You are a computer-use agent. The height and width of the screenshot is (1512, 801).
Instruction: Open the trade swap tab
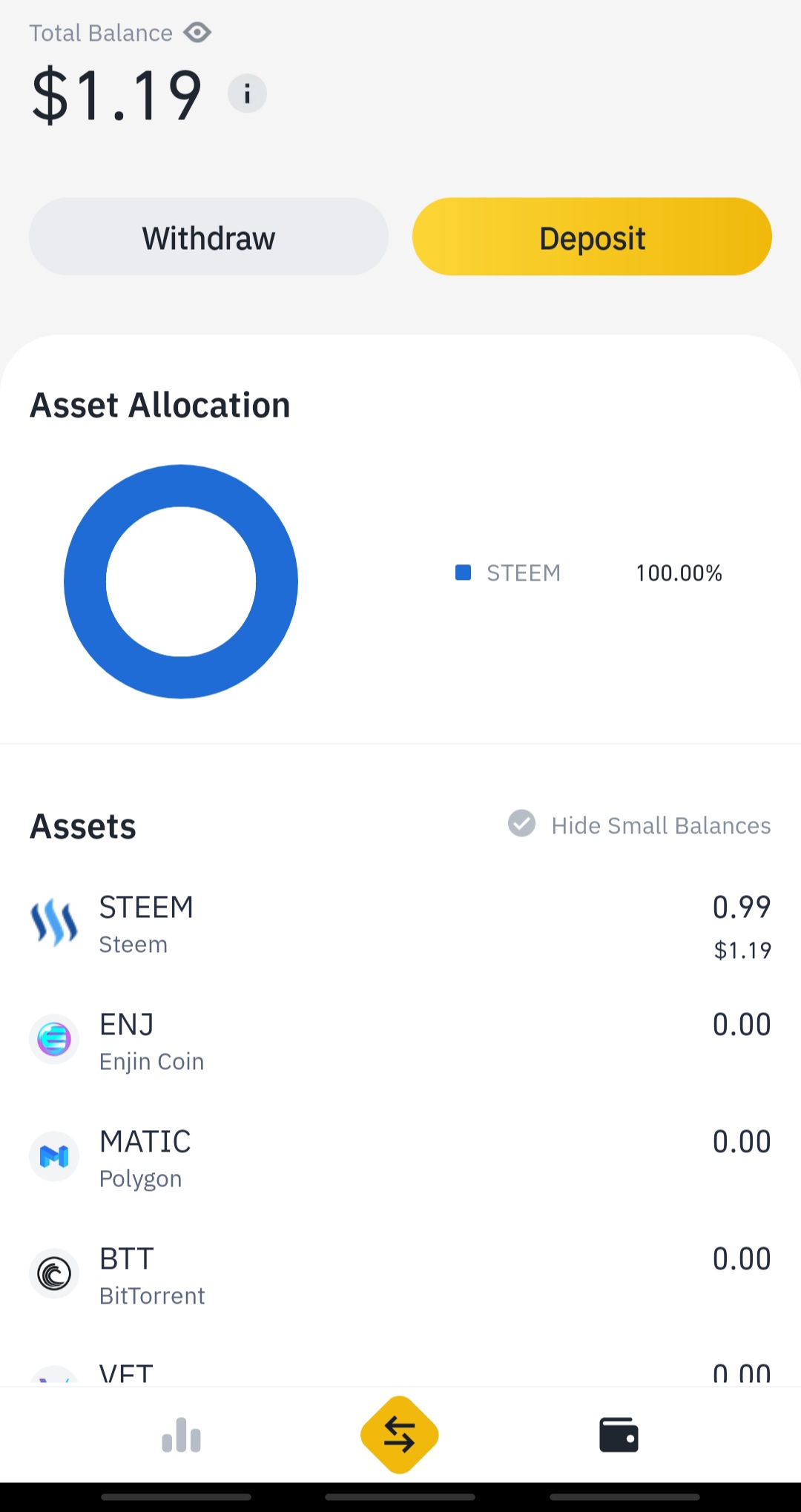click(400, 1435)
